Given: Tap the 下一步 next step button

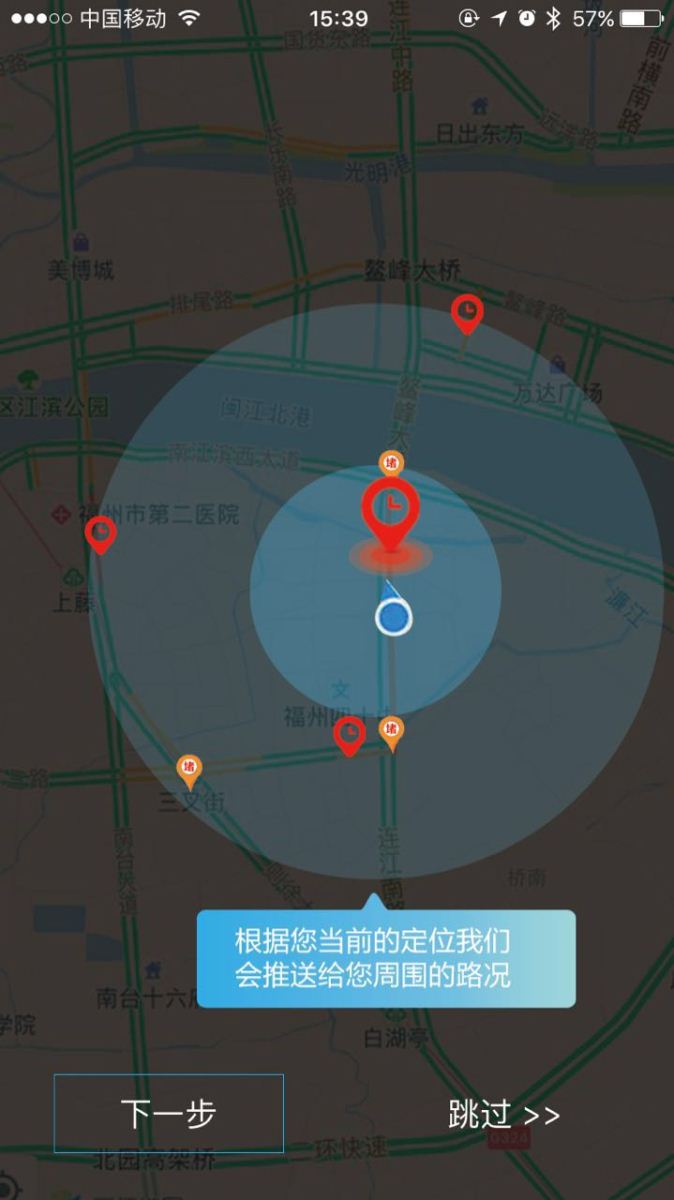Looking at the screenshot, I should tap(168, 1113).
